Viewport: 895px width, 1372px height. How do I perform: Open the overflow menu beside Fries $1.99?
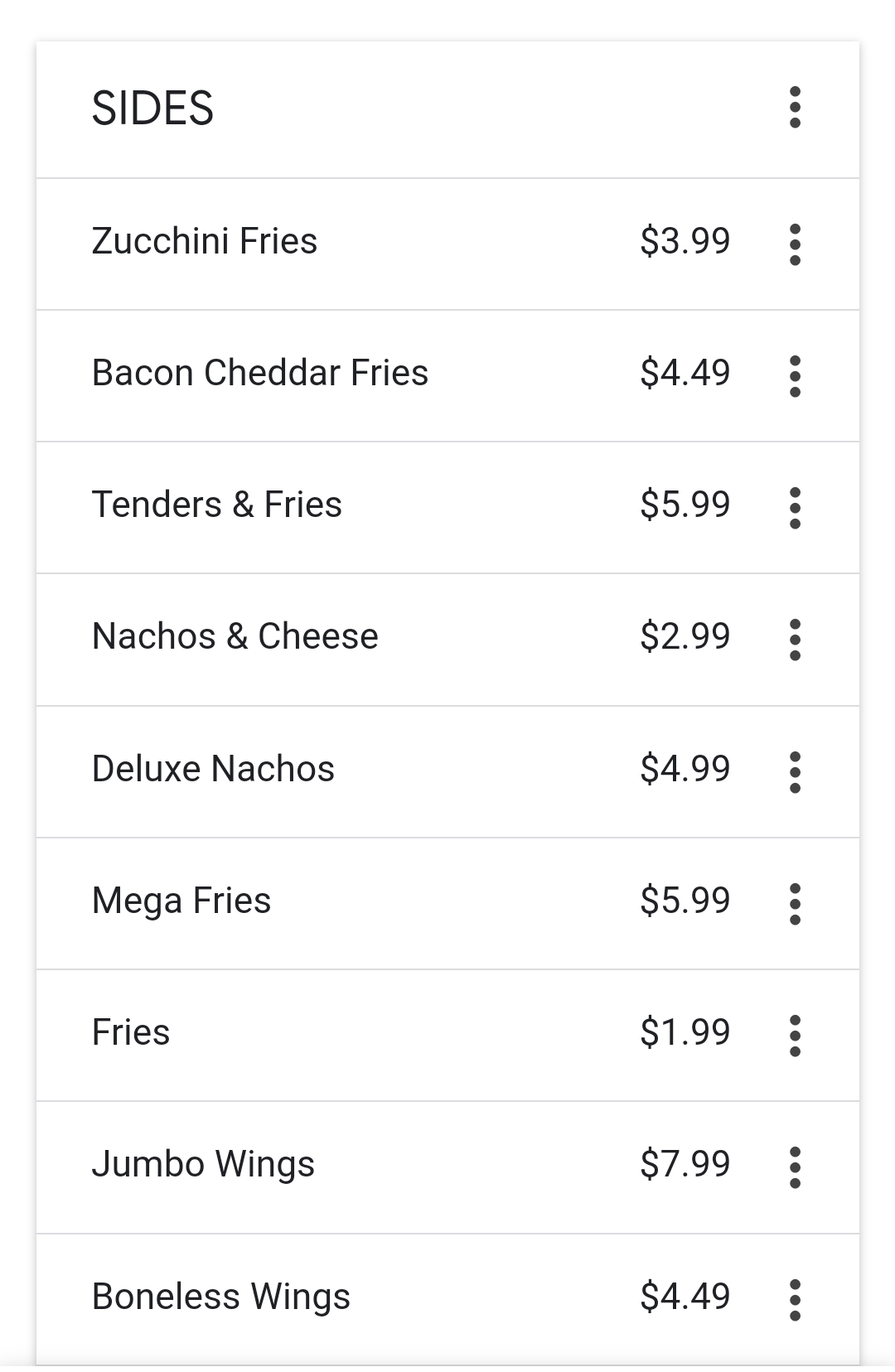795,1036
